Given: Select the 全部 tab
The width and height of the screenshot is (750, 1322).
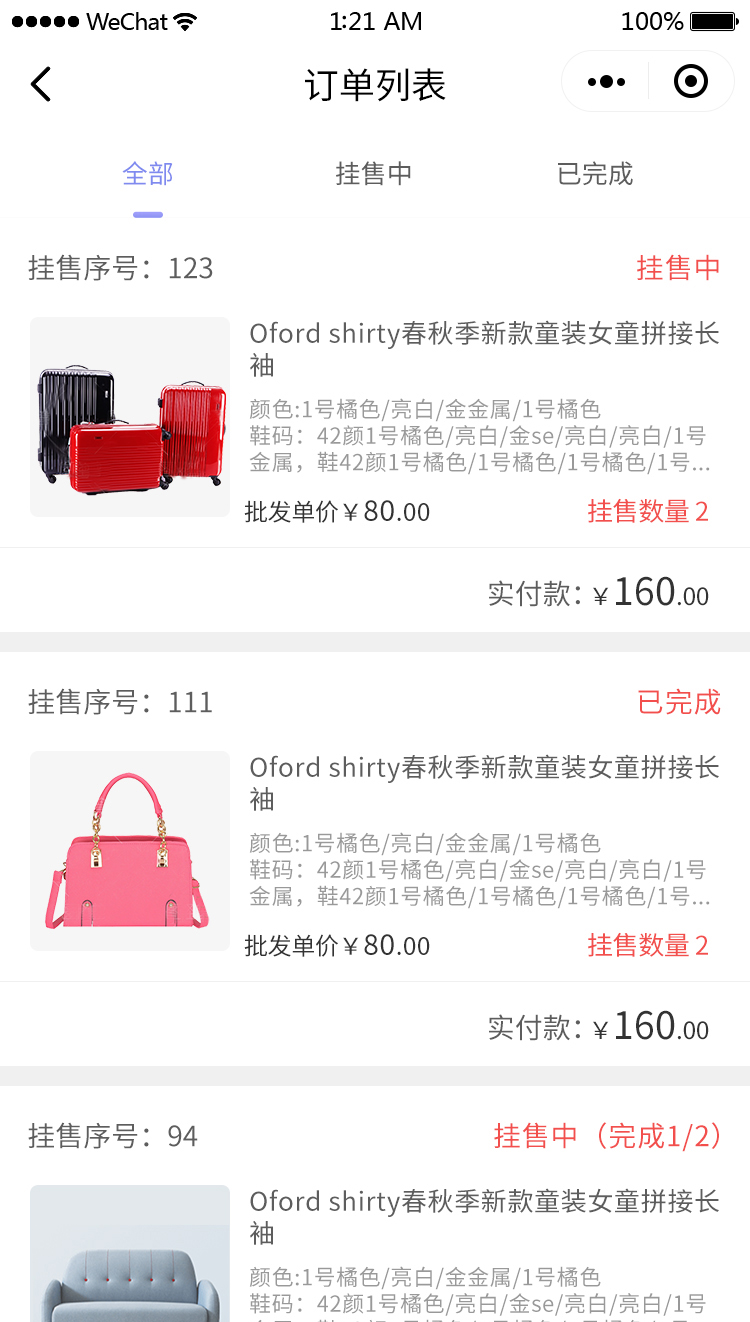Looking at the screenshot, I should [x=148, y=174].
